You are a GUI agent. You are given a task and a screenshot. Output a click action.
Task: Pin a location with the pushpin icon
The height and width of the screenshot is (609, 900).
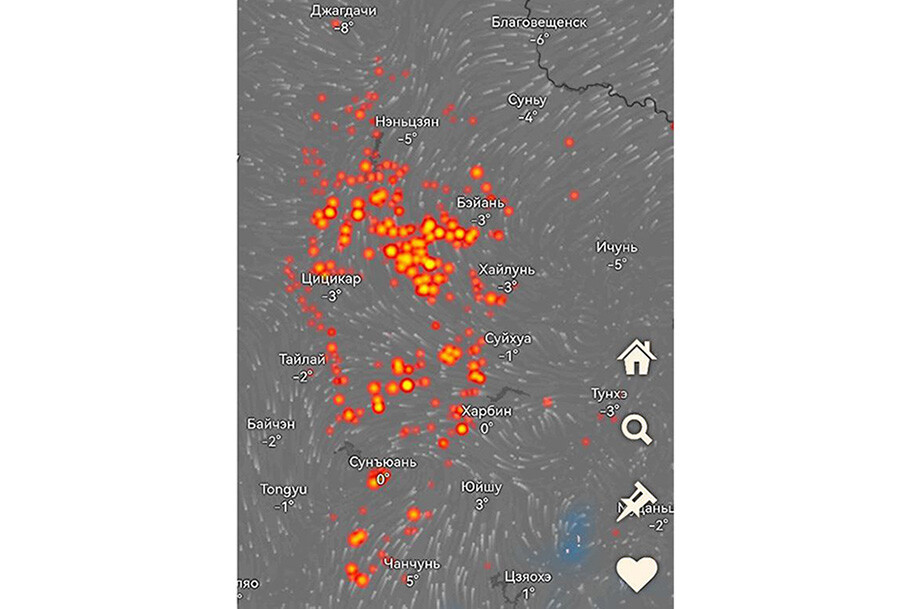coord(634,502)
